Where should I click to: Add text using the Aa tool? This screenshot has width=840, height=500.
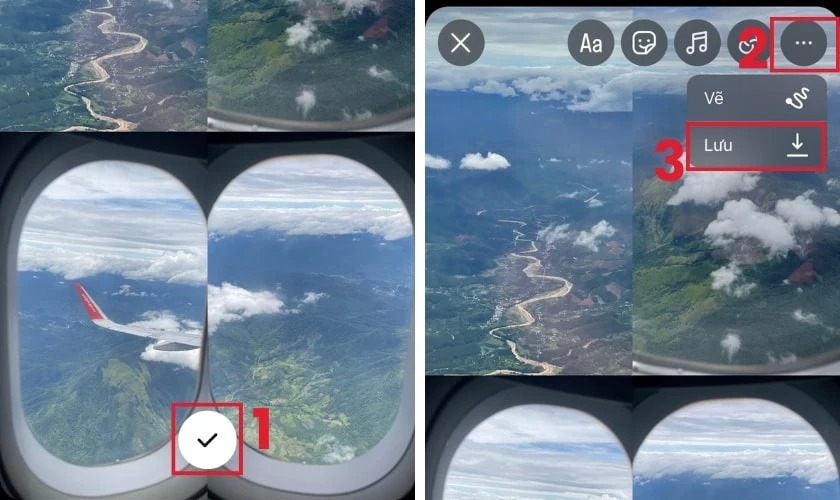point(591,43)
